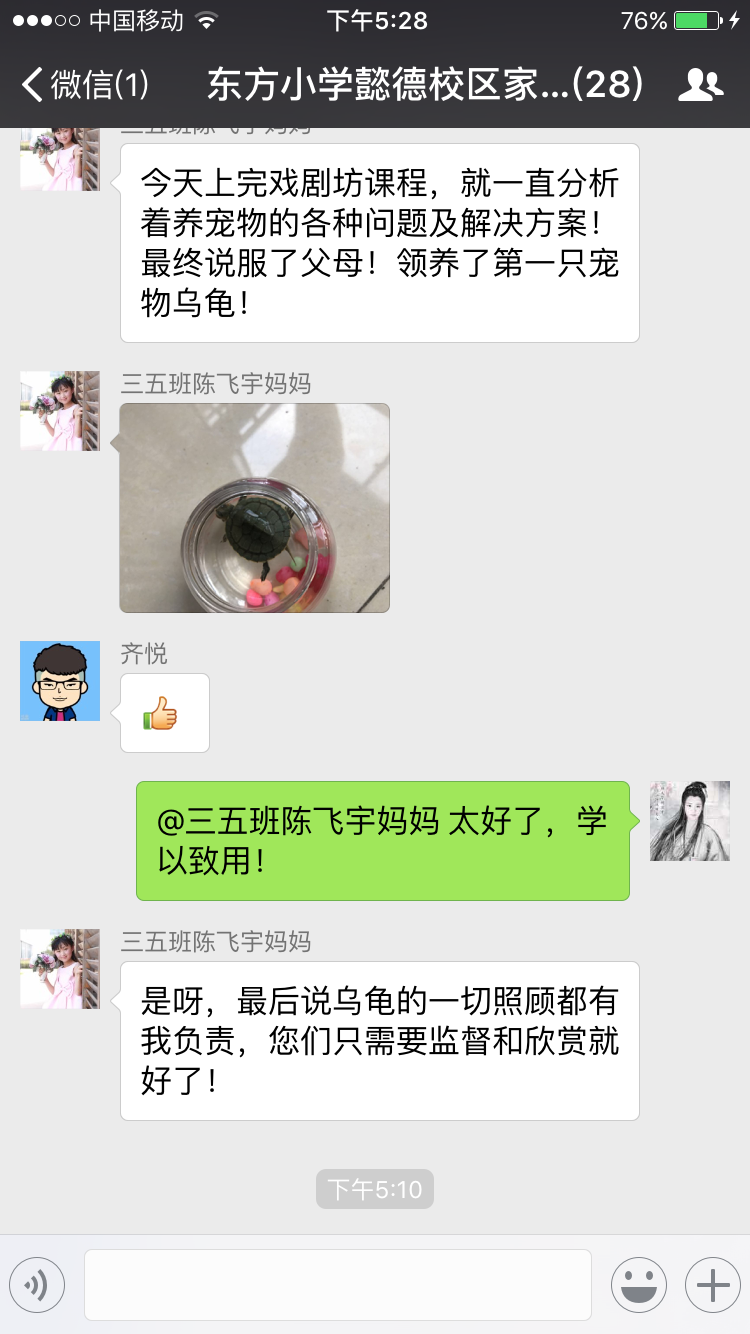
Task: Open the group members info icon
Action: (700, 85)
